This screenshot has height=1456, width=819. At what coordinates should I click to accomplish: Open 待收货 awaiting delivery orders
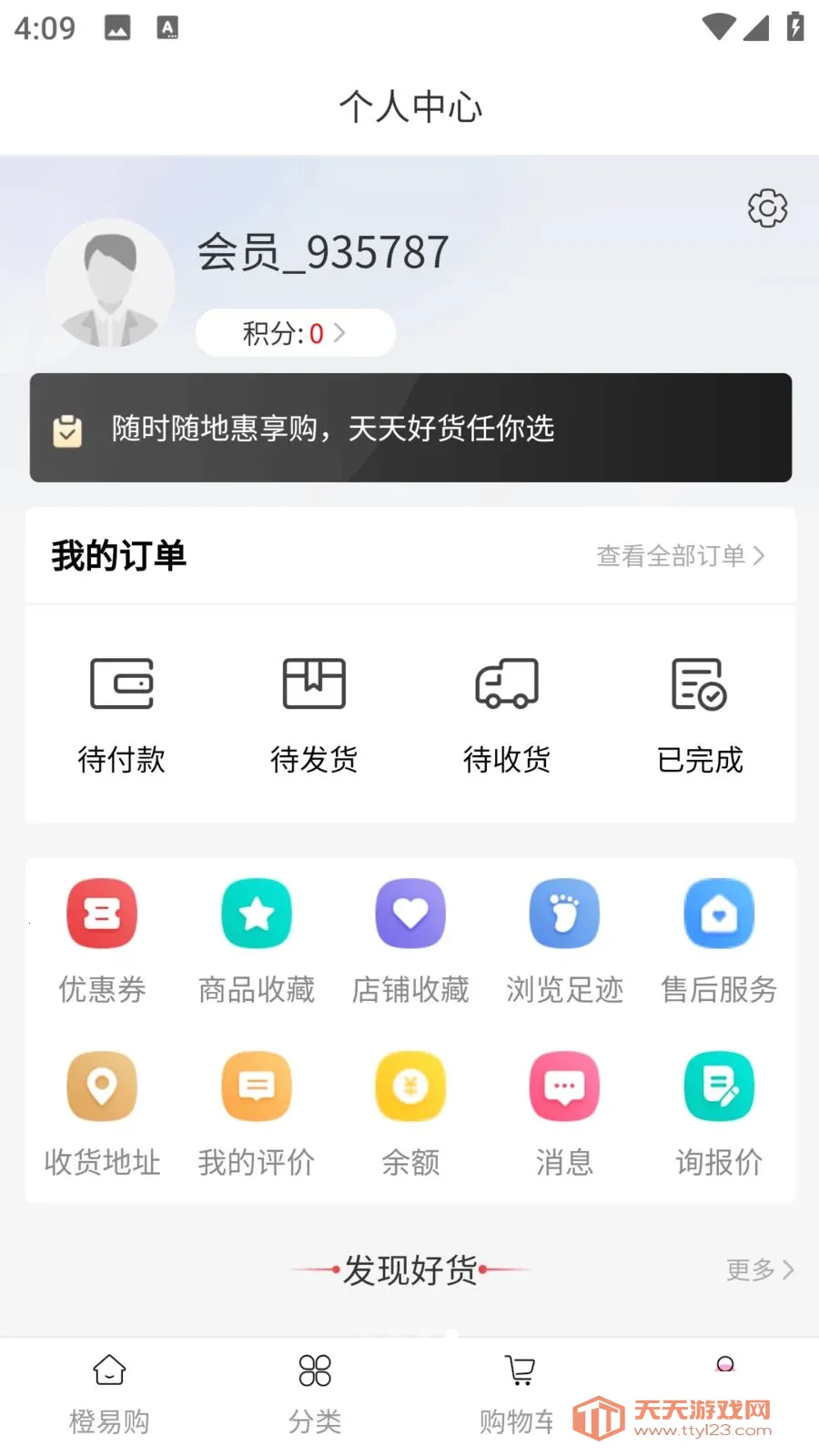click(507, 714)
